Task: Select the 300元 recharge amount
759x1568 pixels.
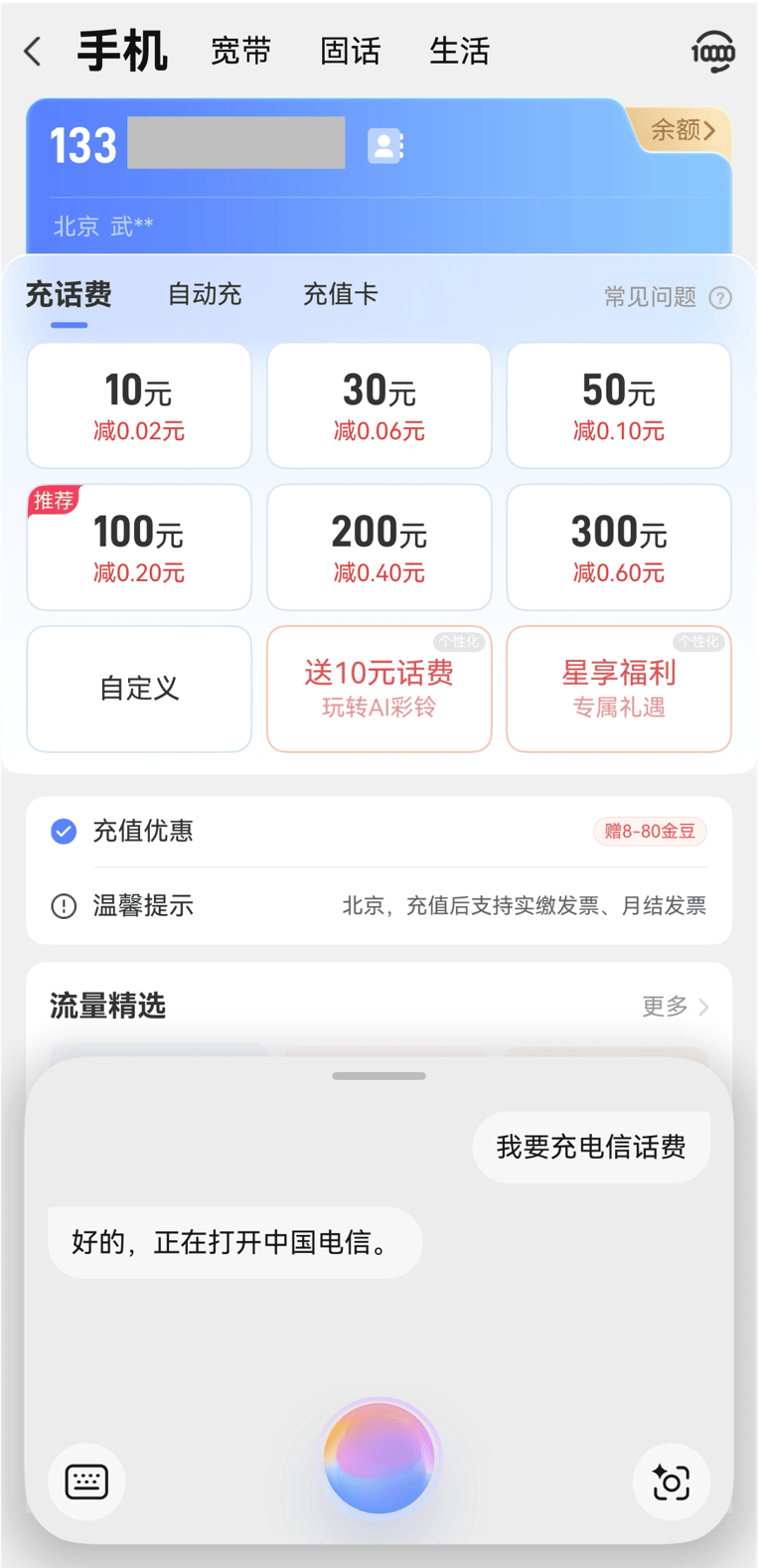Action: pos(618,547)
